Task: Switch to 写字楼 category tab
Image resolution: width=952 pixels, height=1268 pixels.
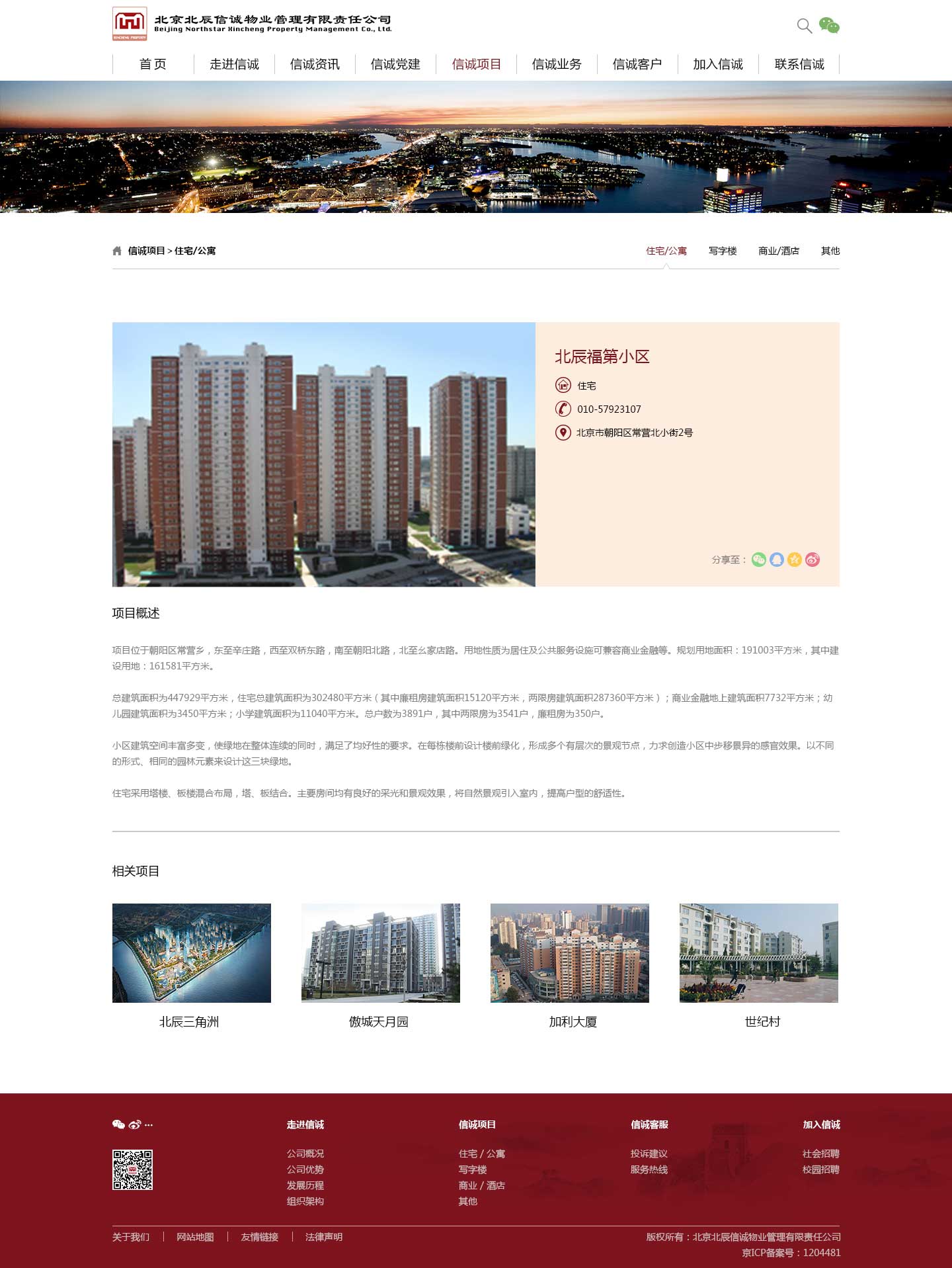Action: point(722,251)
